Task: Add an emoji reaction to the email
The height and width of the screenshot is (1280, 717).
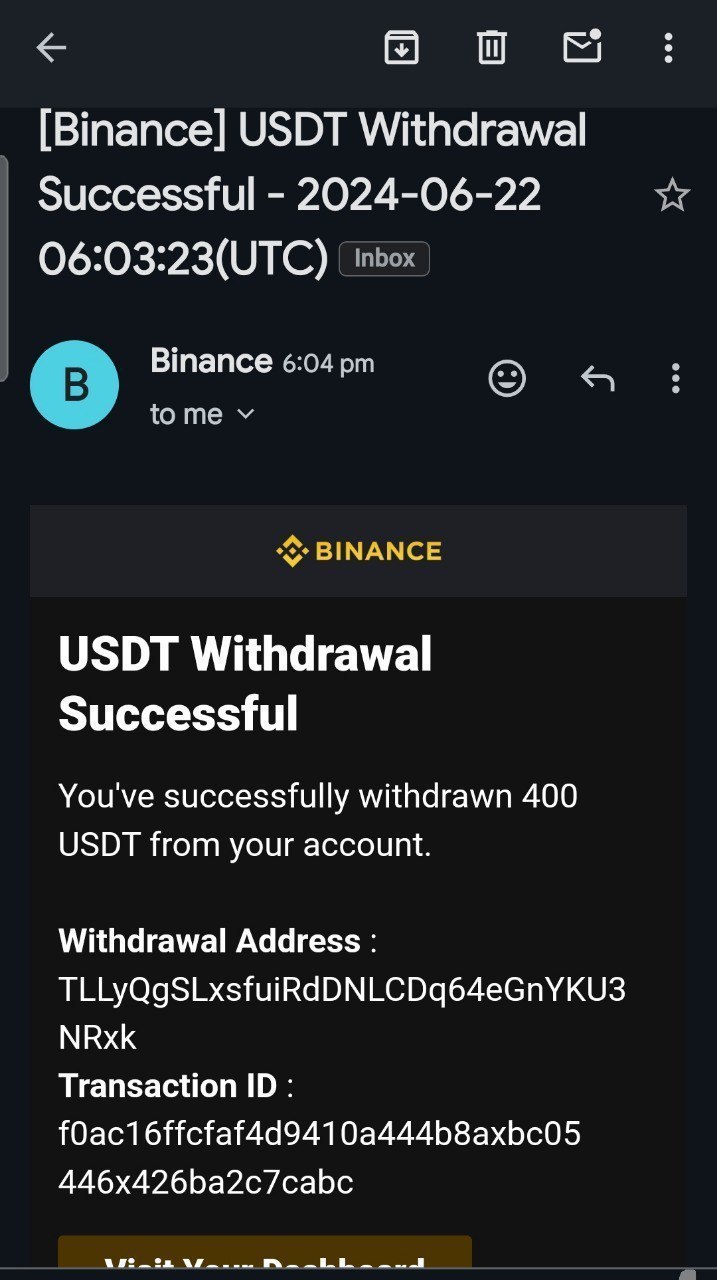Action: [x=507, y=378]
